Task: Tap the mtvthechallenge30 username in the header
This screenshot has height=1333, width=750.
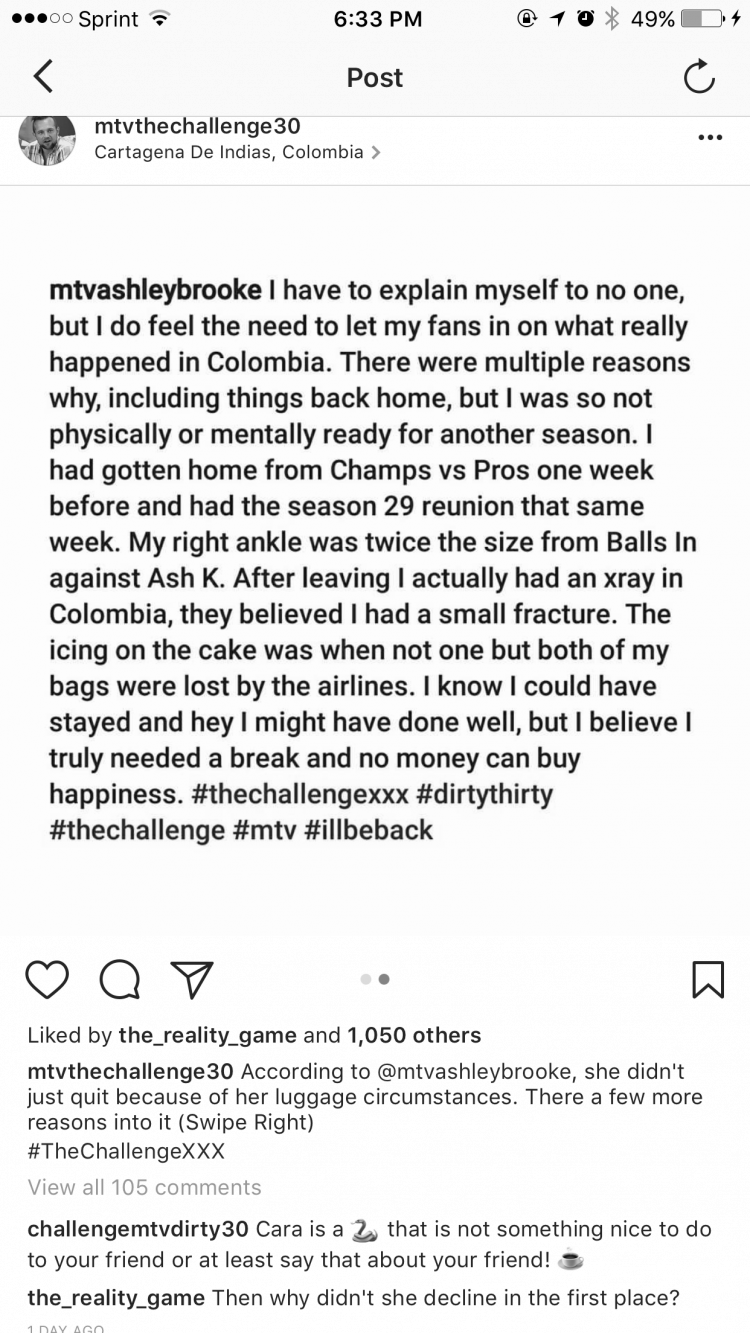Action: coord(197,126)
